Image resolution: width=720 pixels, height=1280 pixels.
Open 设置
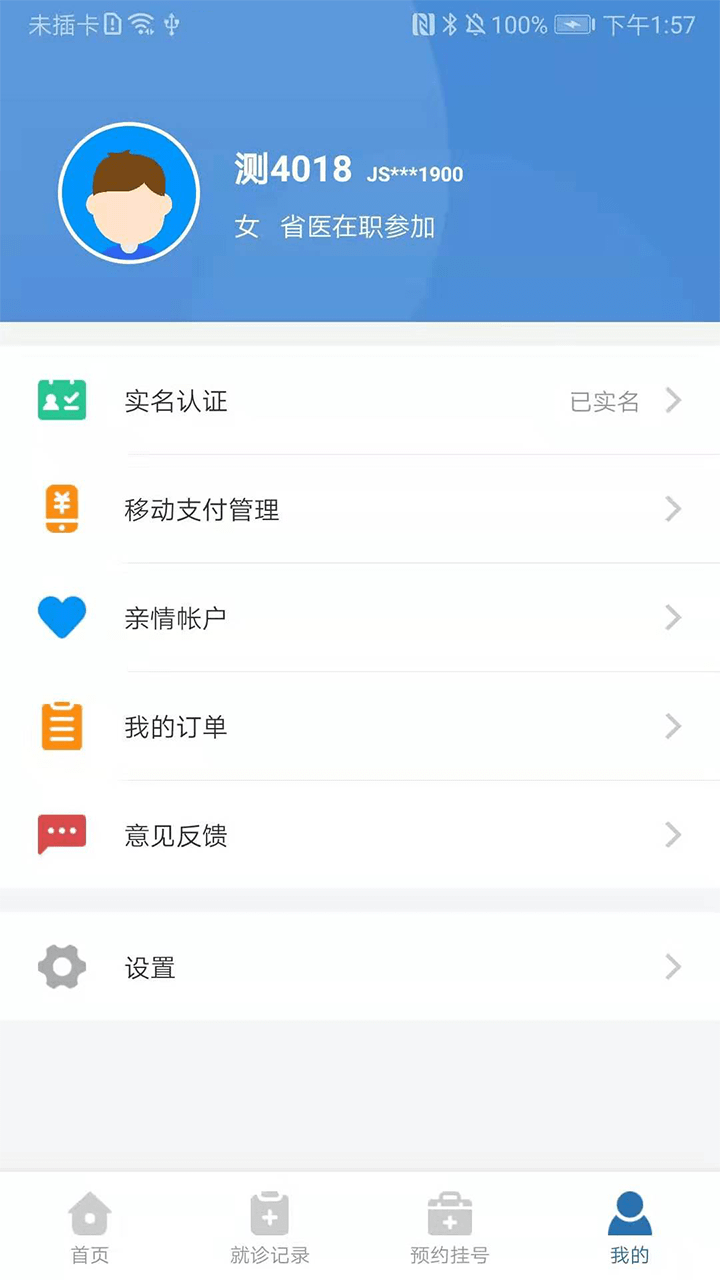click(x=360, y=967)
